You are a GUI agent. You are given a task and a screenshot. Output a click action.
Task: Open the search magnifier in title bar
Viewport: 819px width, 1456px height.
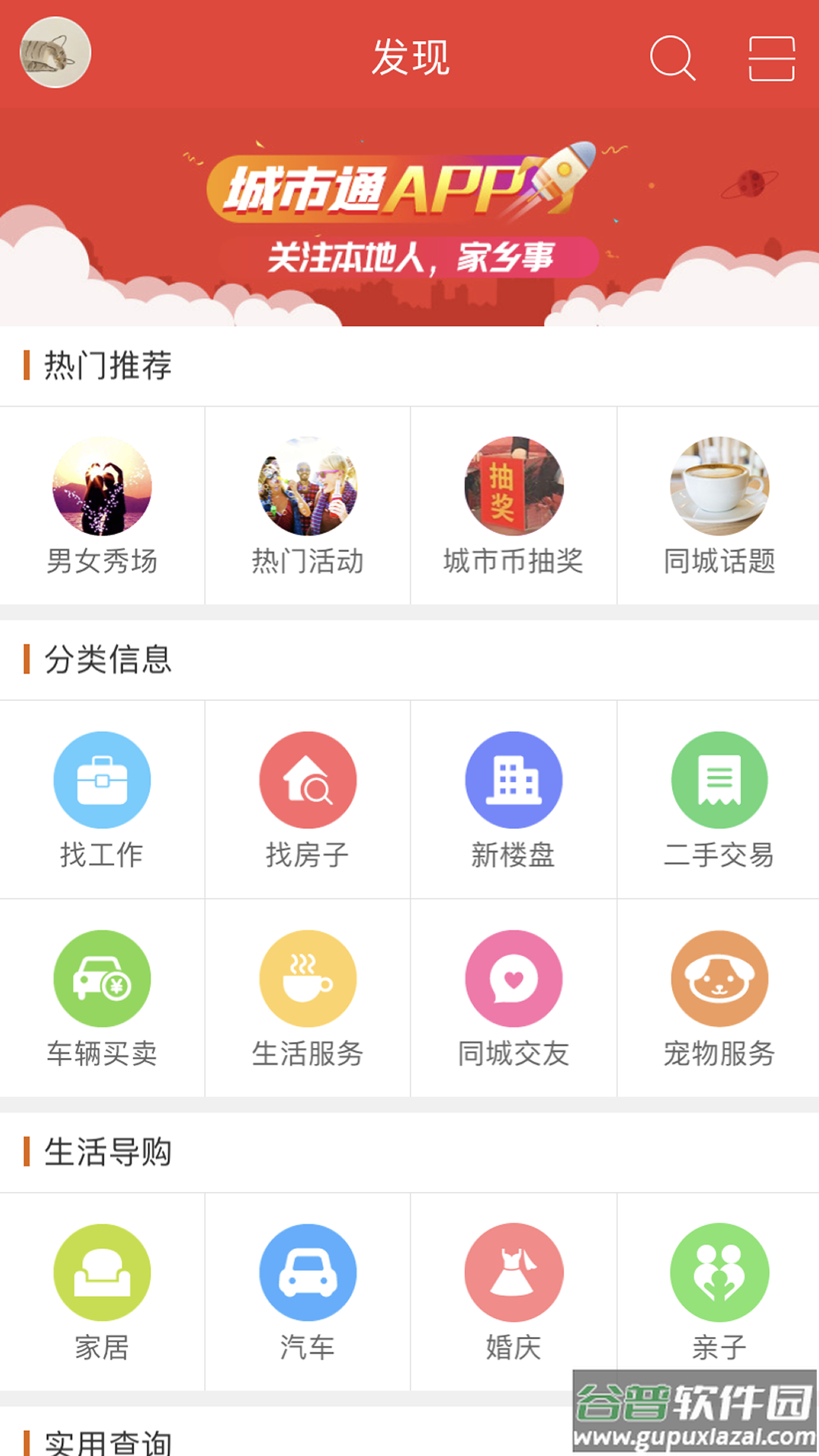(x=673, y=58)
